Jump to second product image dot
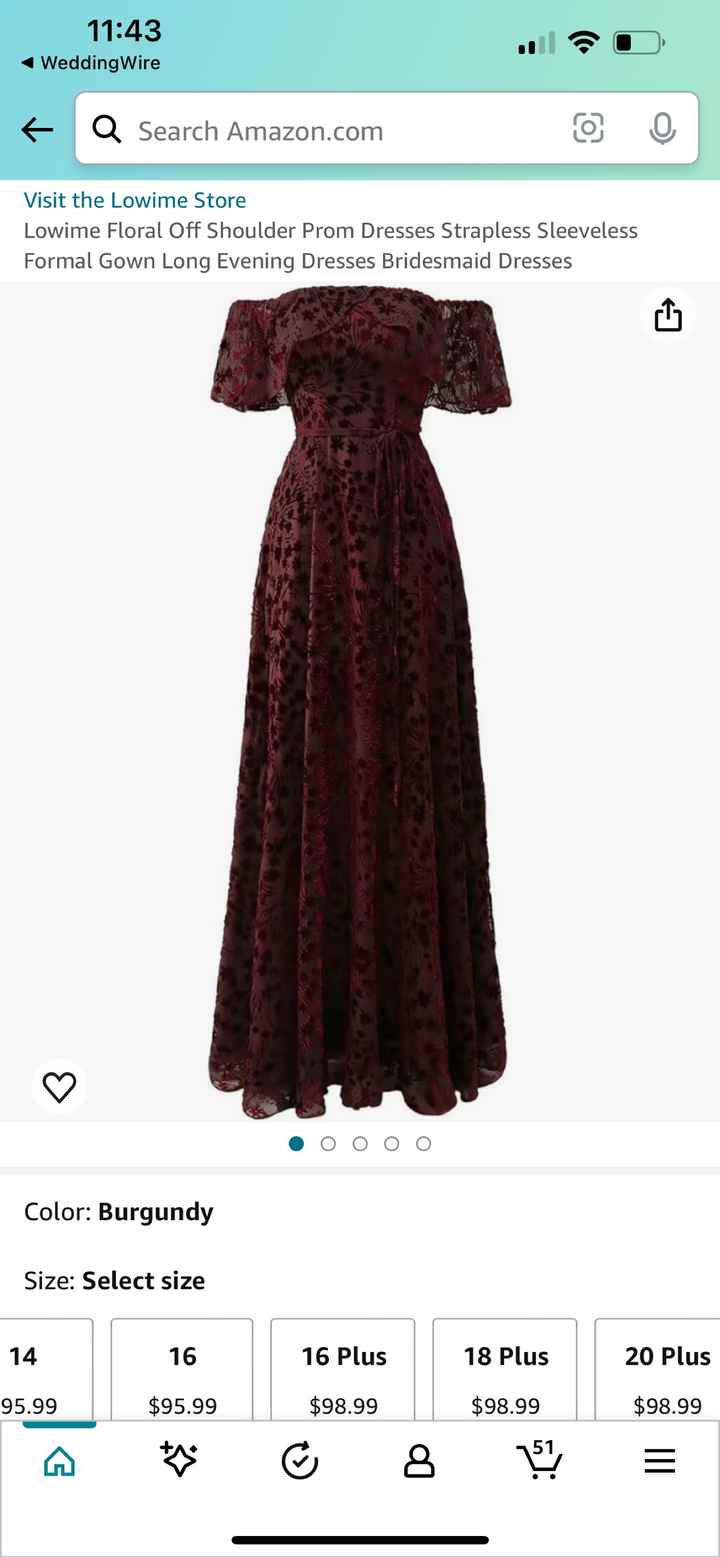 tap(328, 1143)
